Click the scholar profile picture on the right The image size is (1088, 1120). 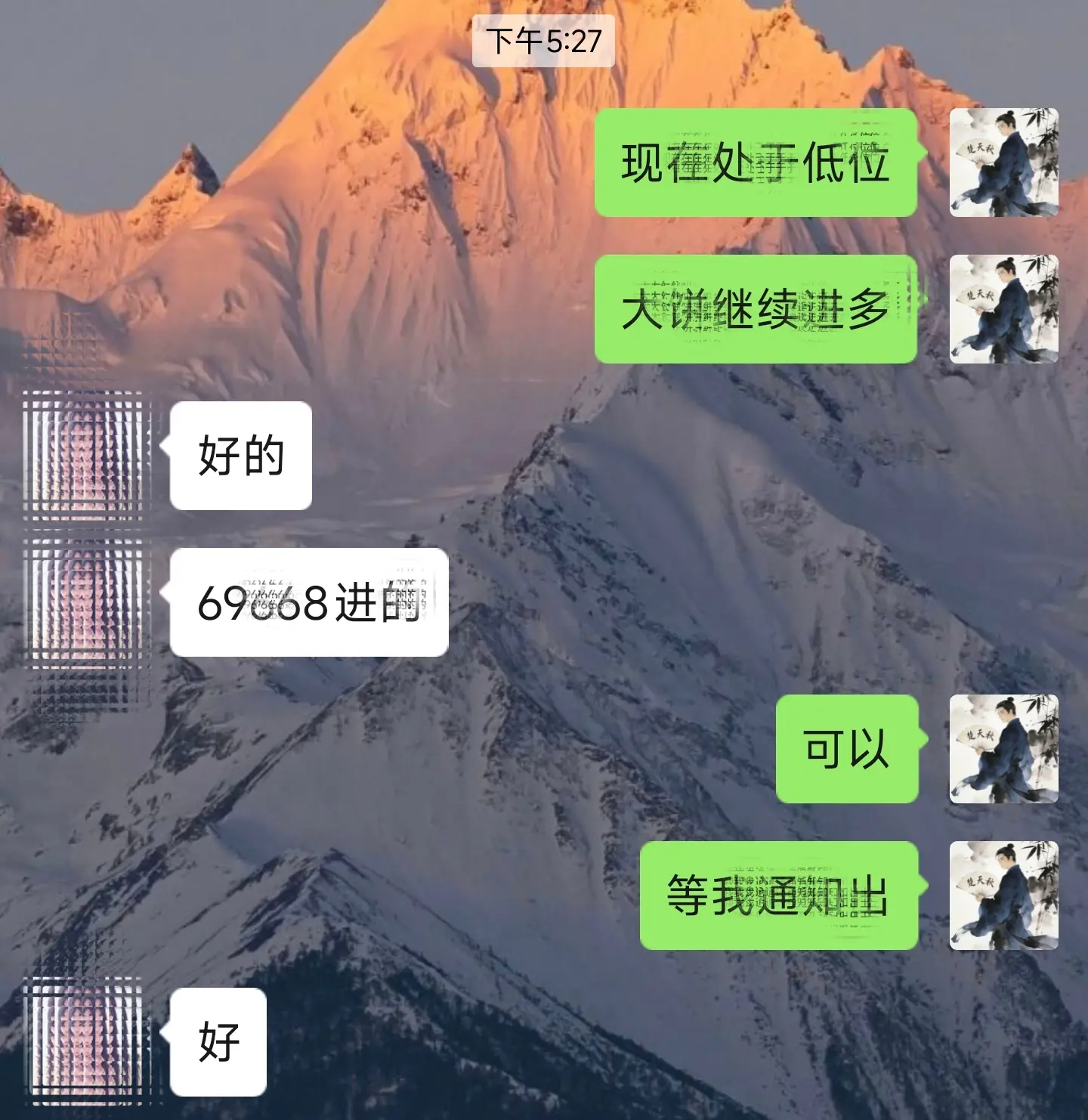(x=1005, y=160)
